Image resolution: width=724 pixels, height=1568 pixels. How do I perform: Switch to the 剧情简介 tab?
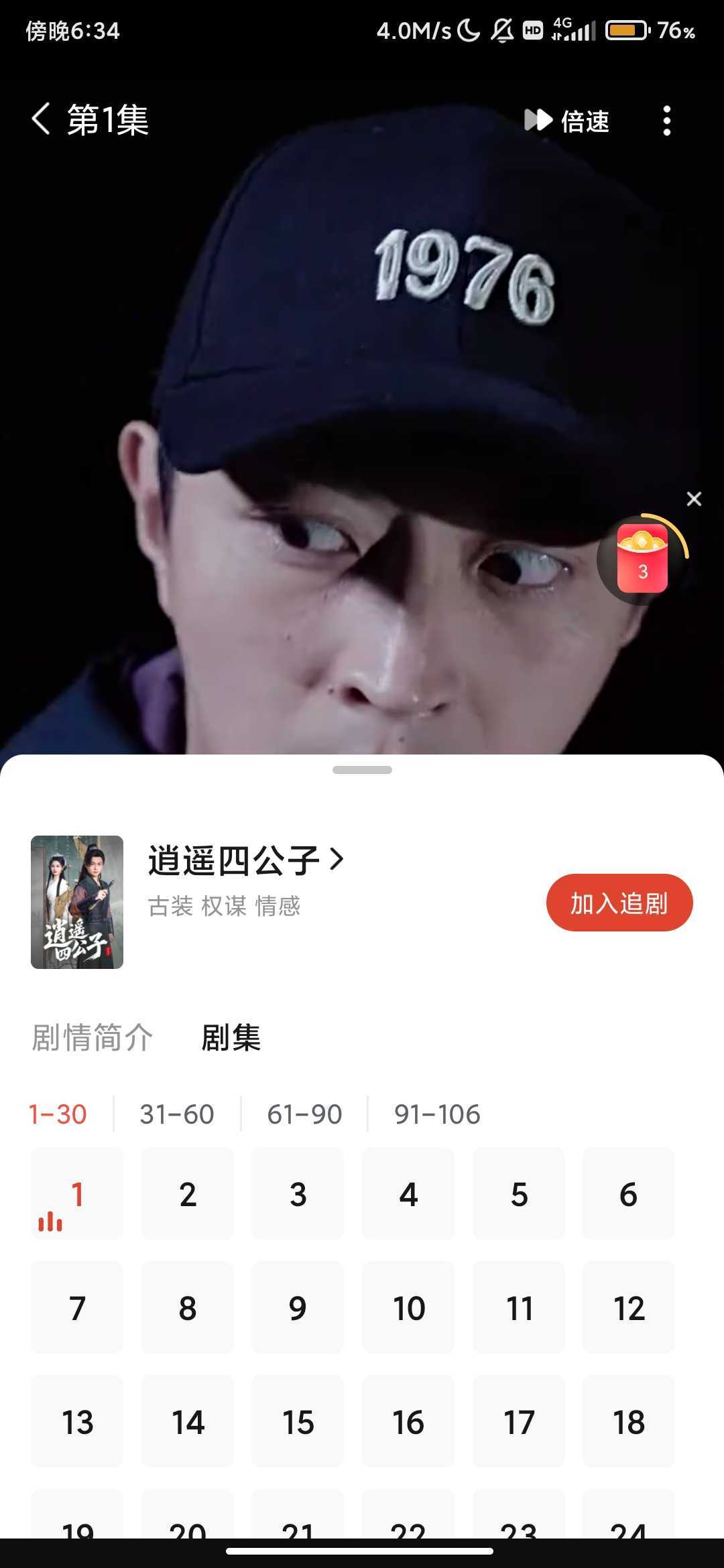(x=93, y=1037)
